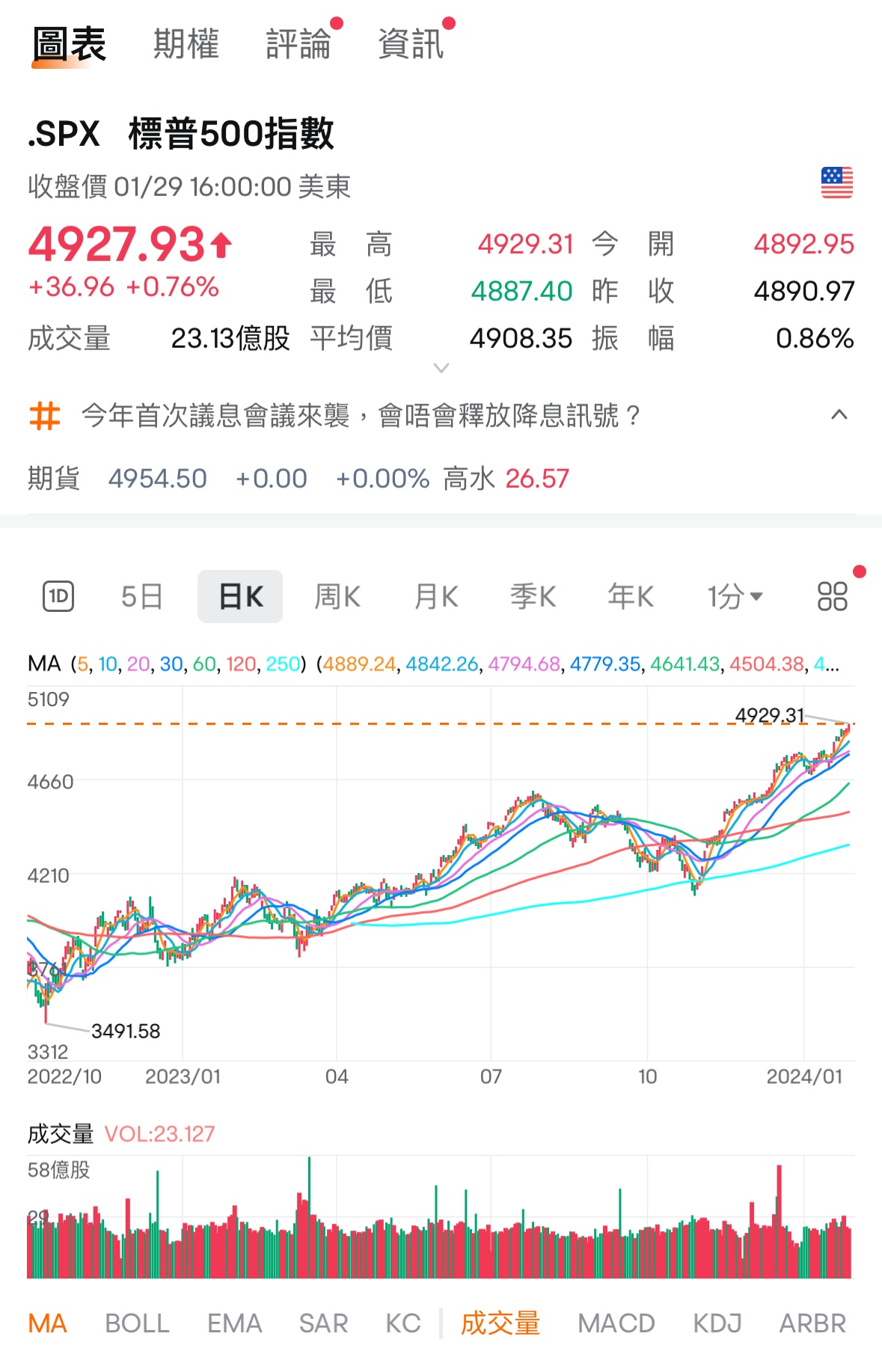Select the 周K weekly candlestick view
This screenshot has width=882, height=1372.
337,595
